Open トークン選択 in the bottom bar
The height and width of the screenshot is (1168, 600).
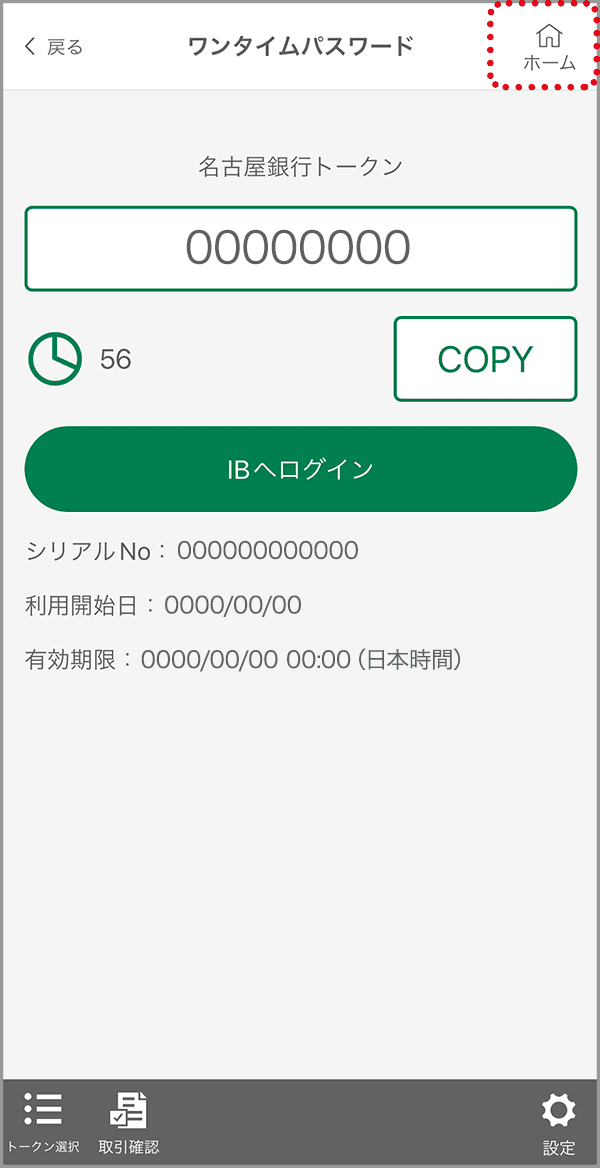click(43, 1123)
